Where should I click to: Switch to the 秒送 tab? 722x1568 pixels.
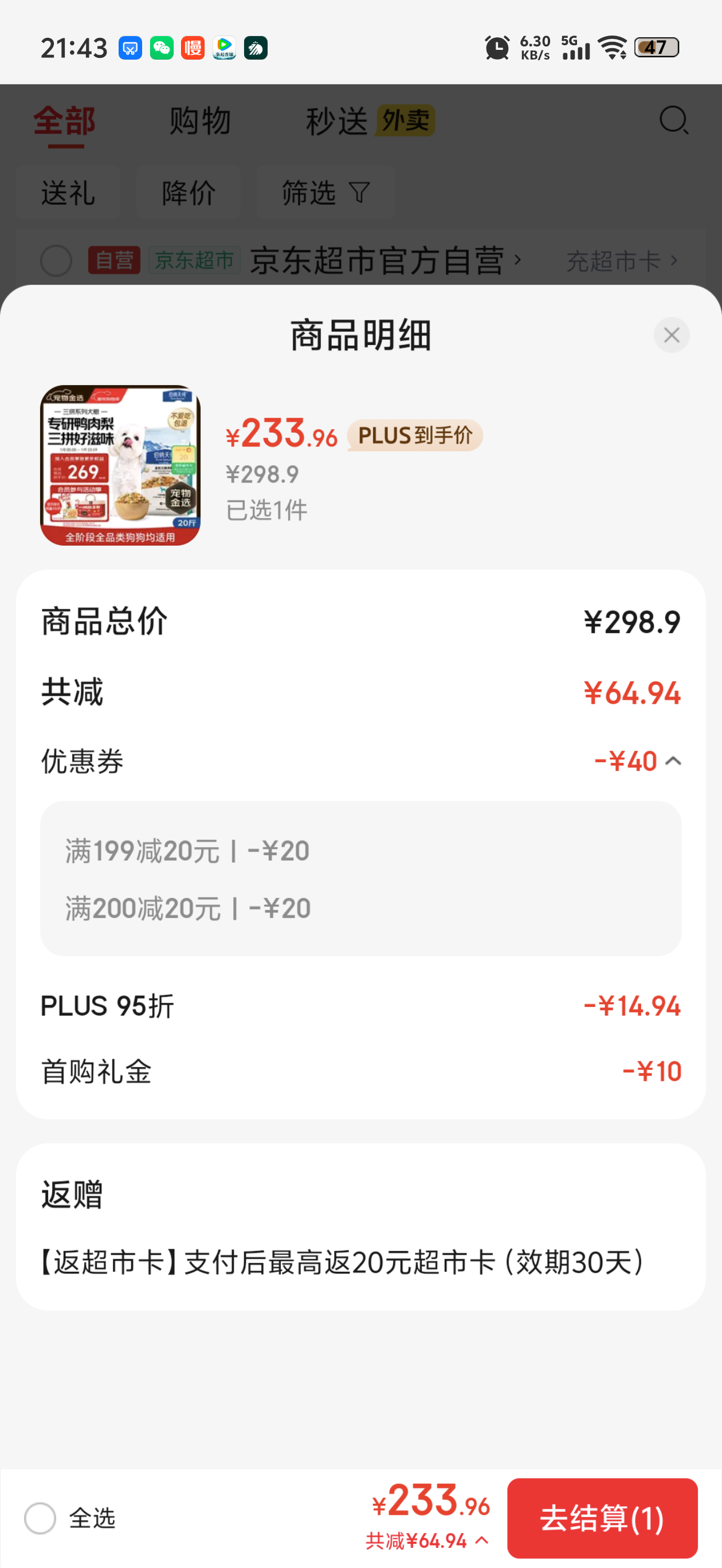[x=337, y=120]
